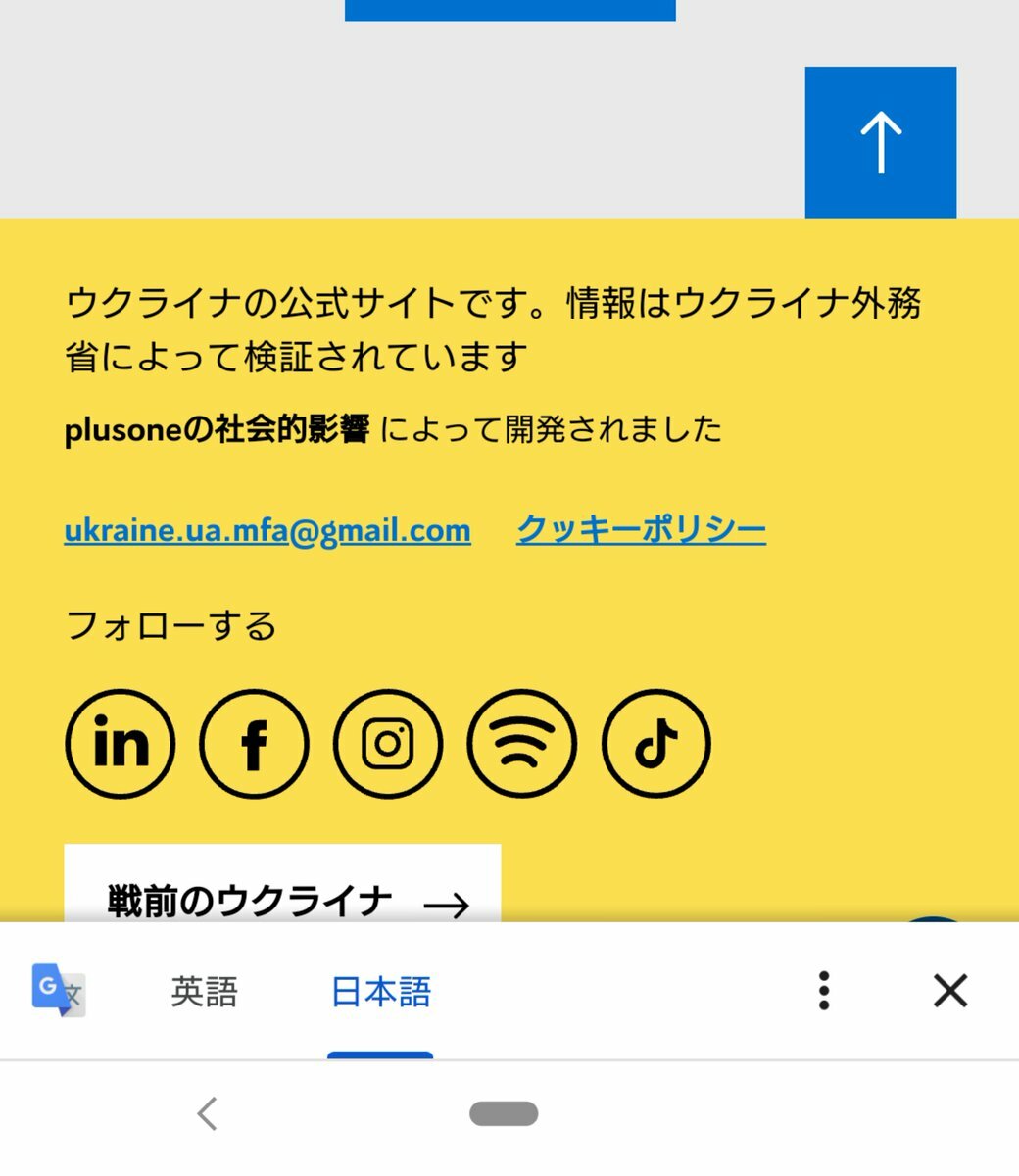Open the クッキーポリシー link
The width and height of the screenshot is (1019, 1176).
(x=641, y=530)
